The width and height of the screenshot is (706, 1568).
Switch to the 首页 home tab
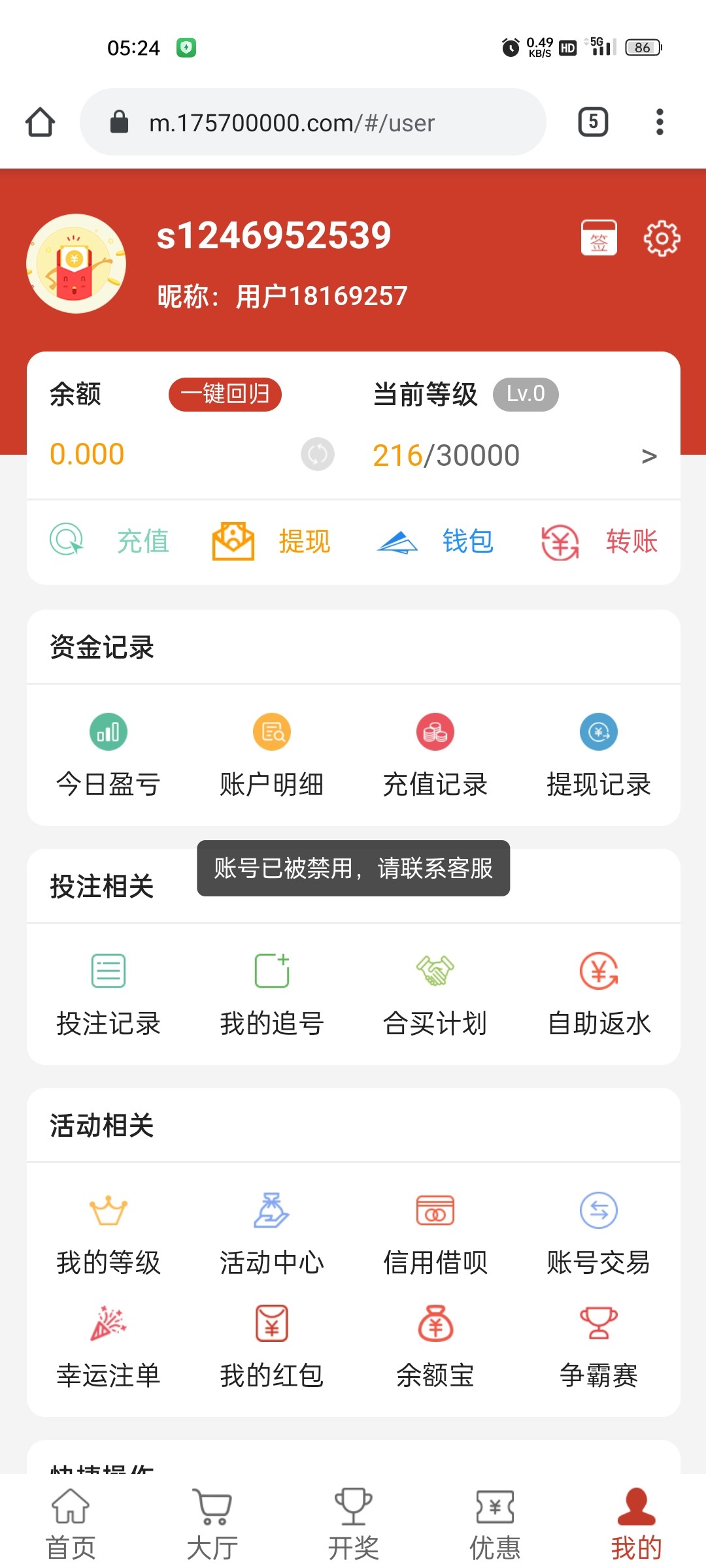(x=71, y=1524)
